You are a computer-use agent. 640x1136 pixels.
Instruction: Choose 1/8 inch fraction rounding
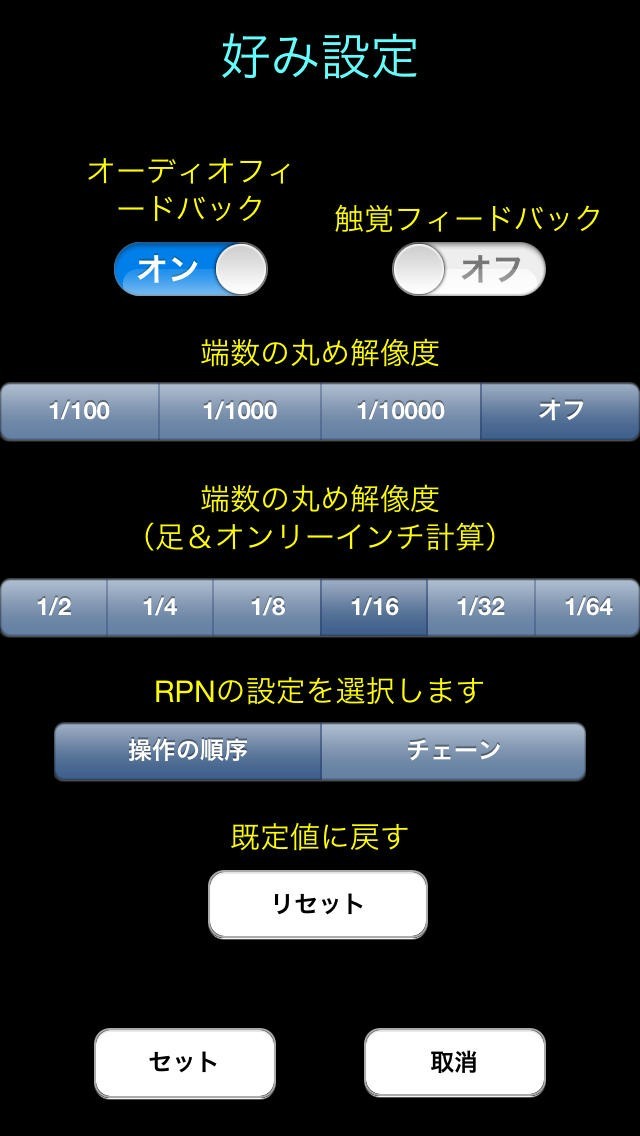click(x=267, y=607)
